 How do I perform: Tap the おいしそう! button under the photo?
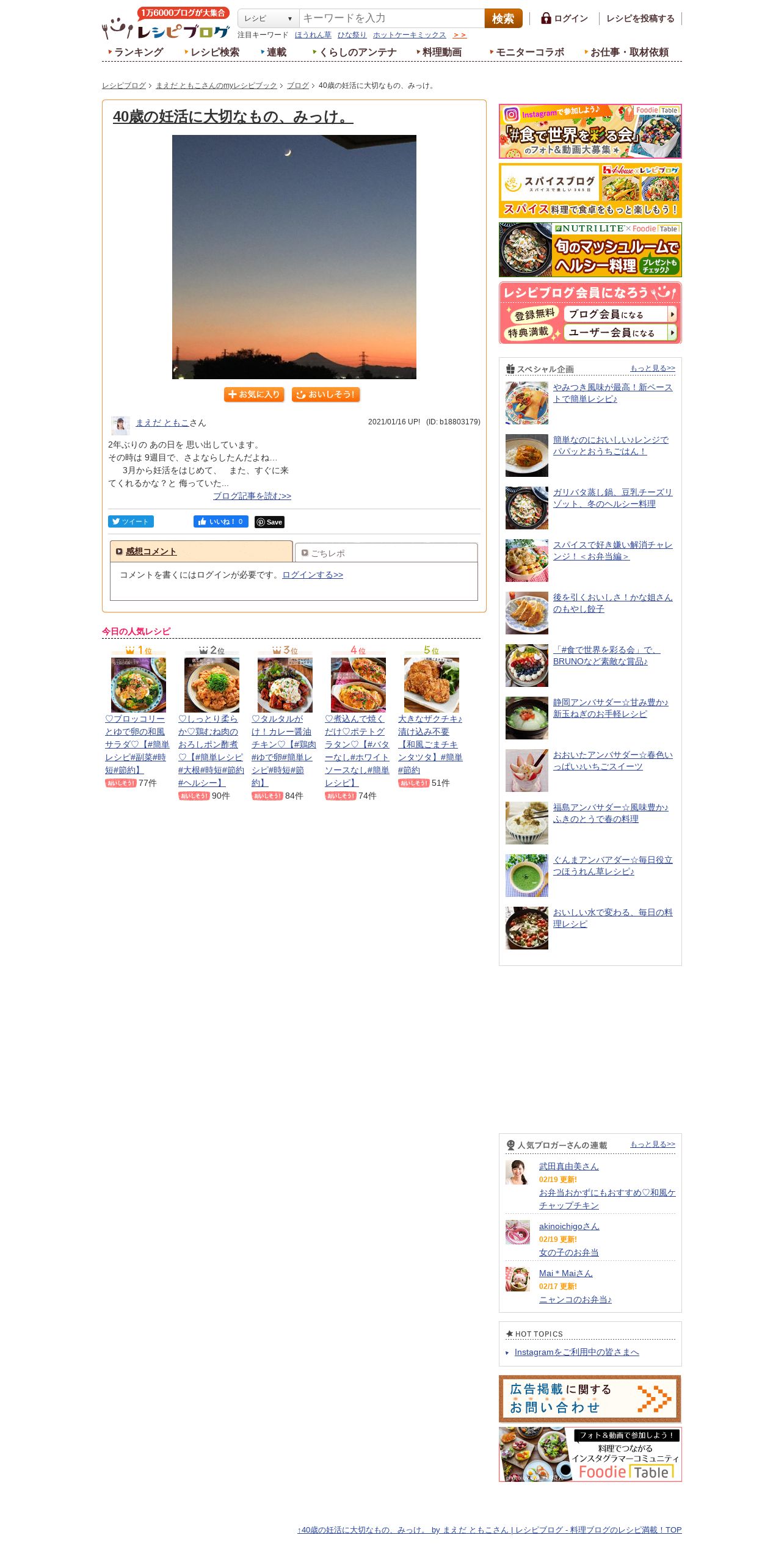tap(326, 394)
